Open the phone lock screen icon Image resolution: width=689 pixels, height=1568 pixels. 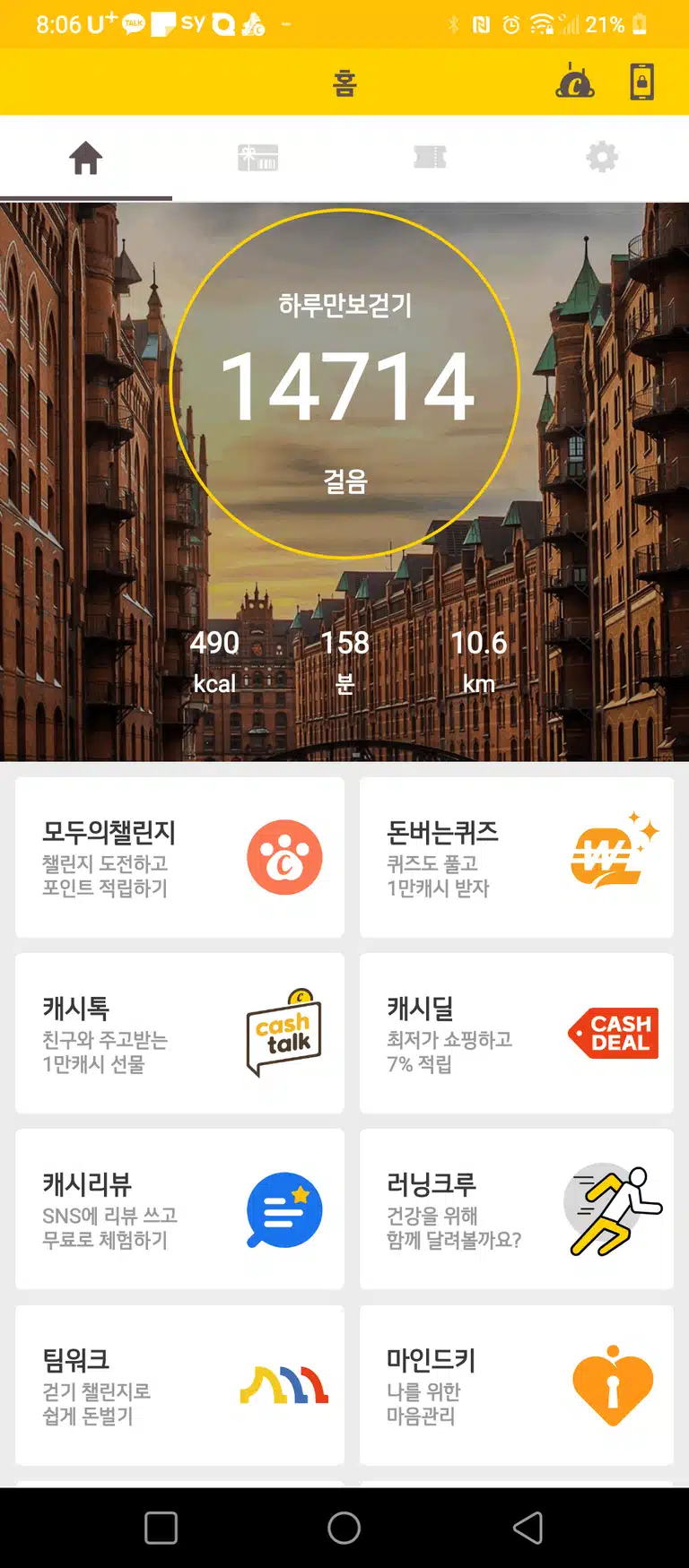point(641,82)
